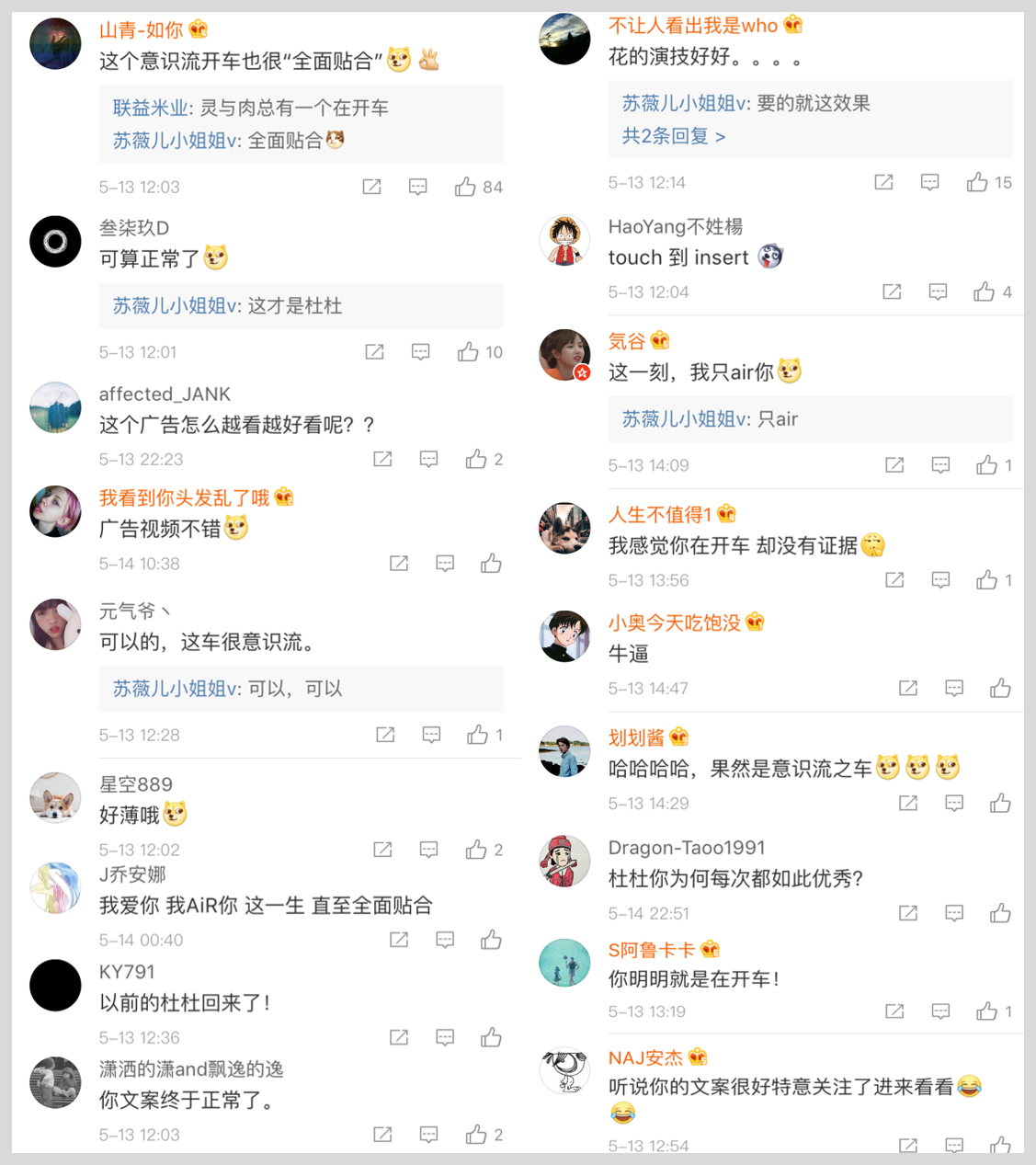This screenshot has width=1036, height=1165.
Task: Click the forward icon under affected_JANK's comment
Action: coord(382,459)
